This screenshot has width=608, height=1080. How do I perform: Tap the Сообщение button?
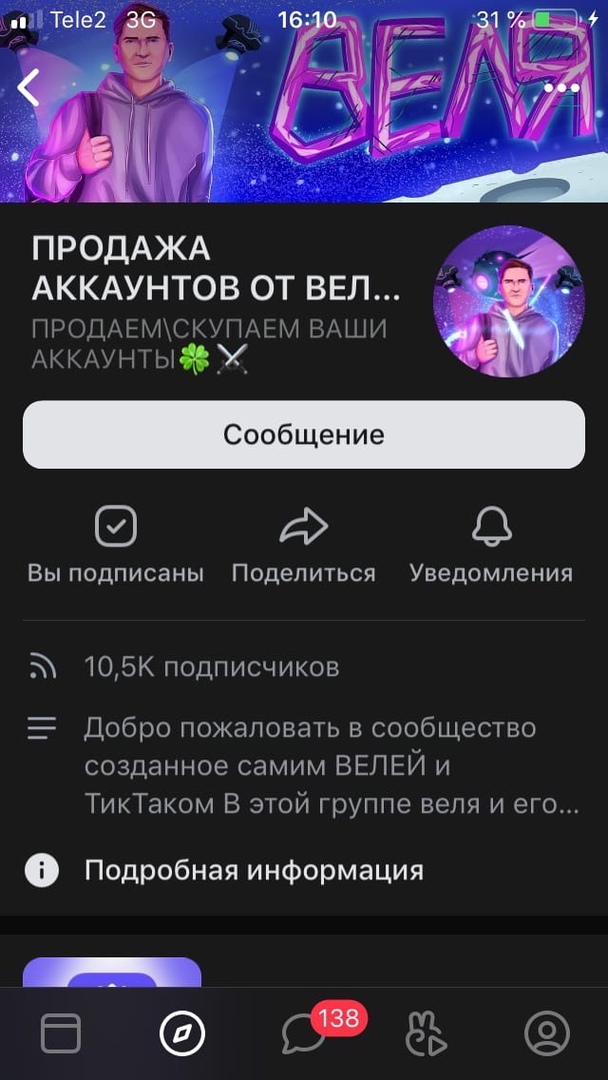[303, 435]
